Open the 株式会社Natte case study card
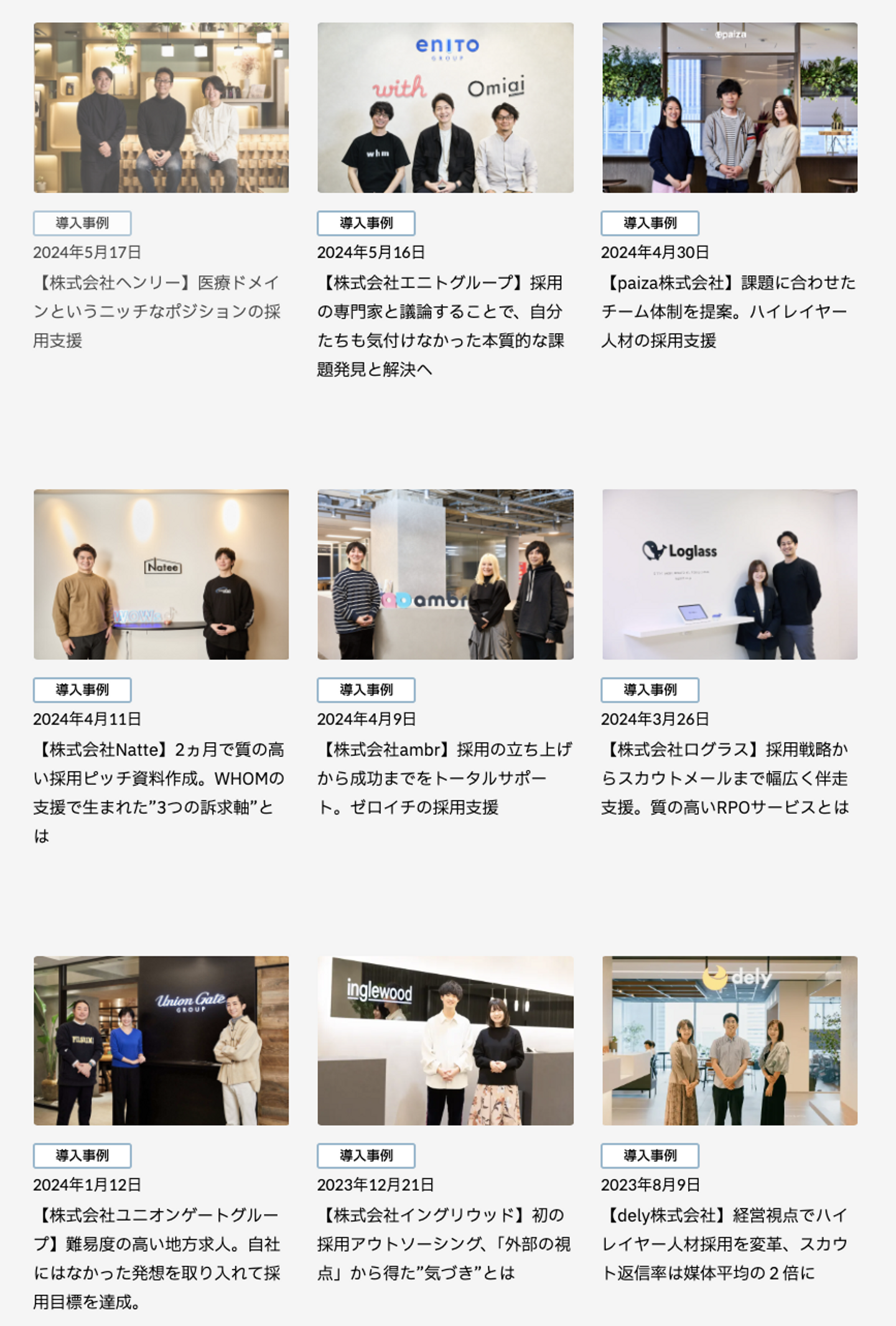This screenshot has width=896, height=1326. 161,574
